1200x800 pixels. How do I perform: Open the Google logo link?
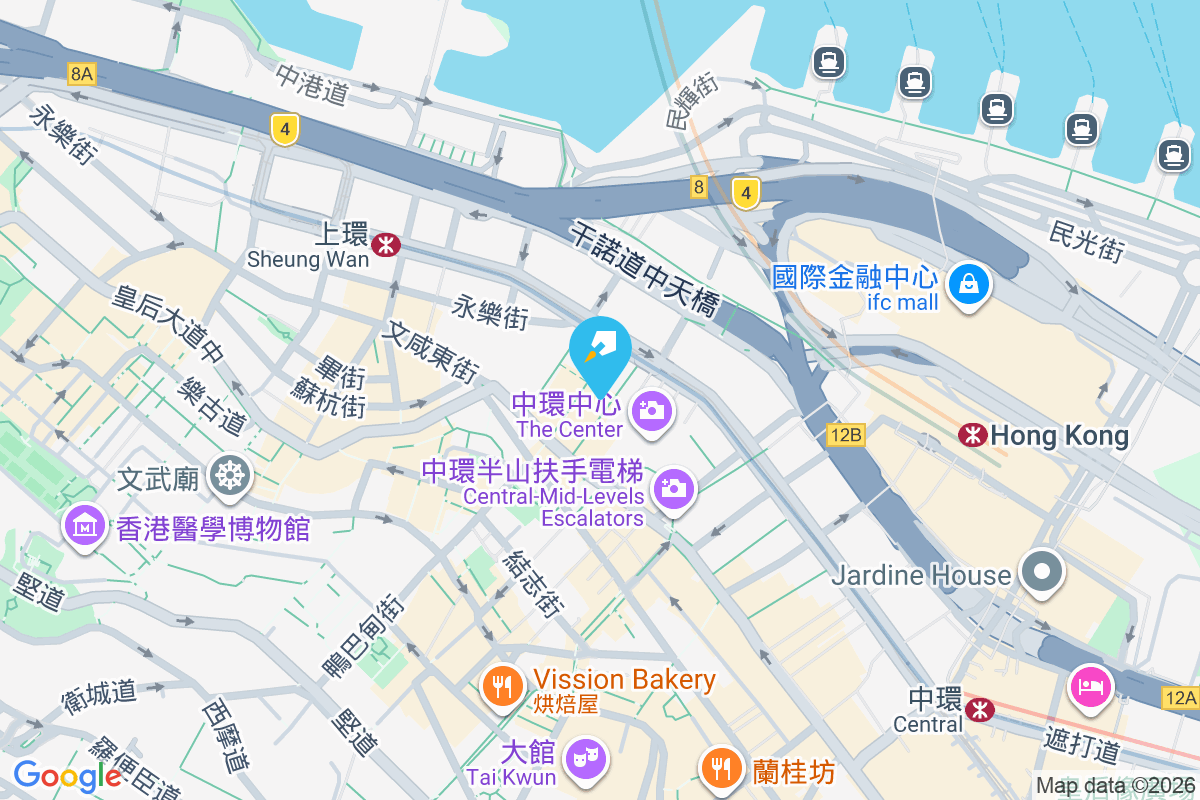point(68,776)
